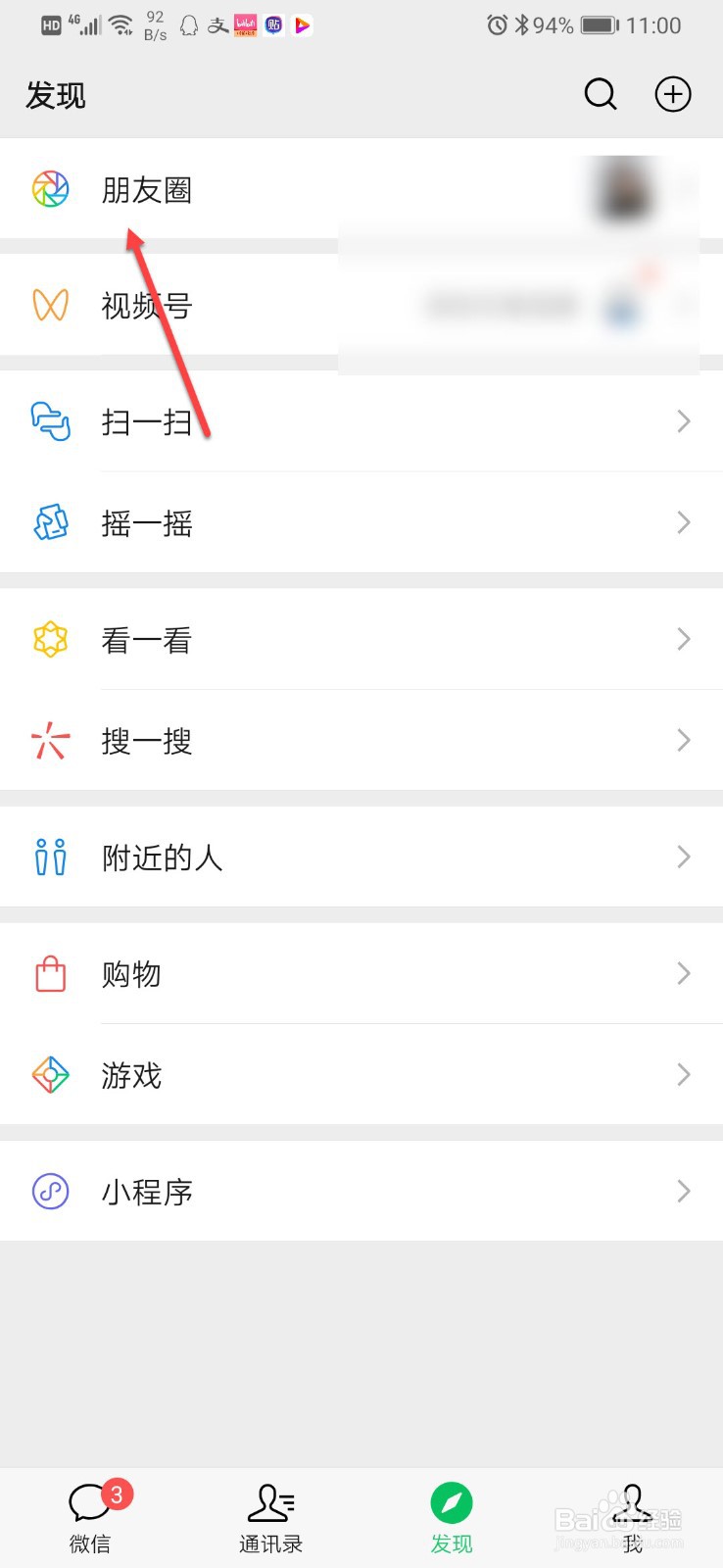Open Moments (朋友圈)
723x1568 pixels.
[147, 190]
